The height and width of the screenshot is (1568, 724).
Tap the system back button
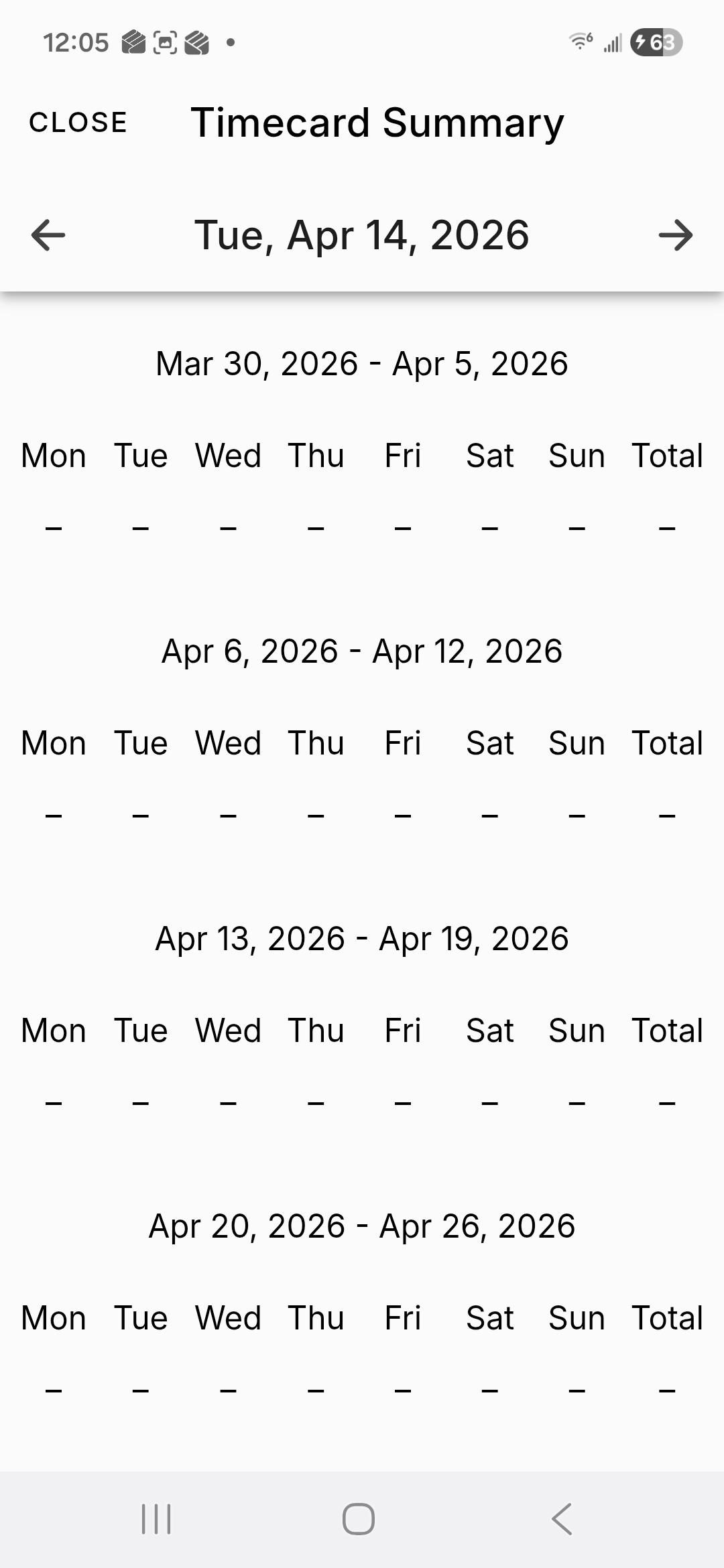click(562, 1518)
